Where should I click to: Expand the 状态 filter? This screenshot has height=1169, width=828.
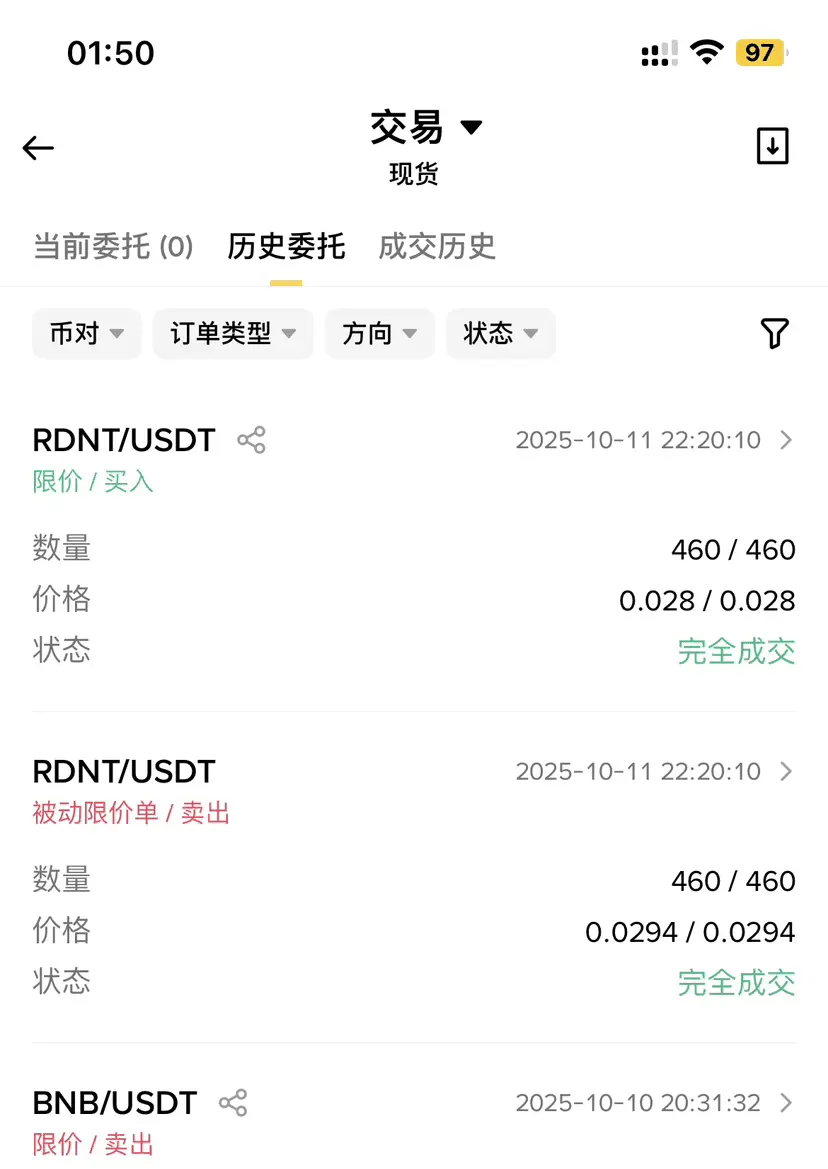501,333
